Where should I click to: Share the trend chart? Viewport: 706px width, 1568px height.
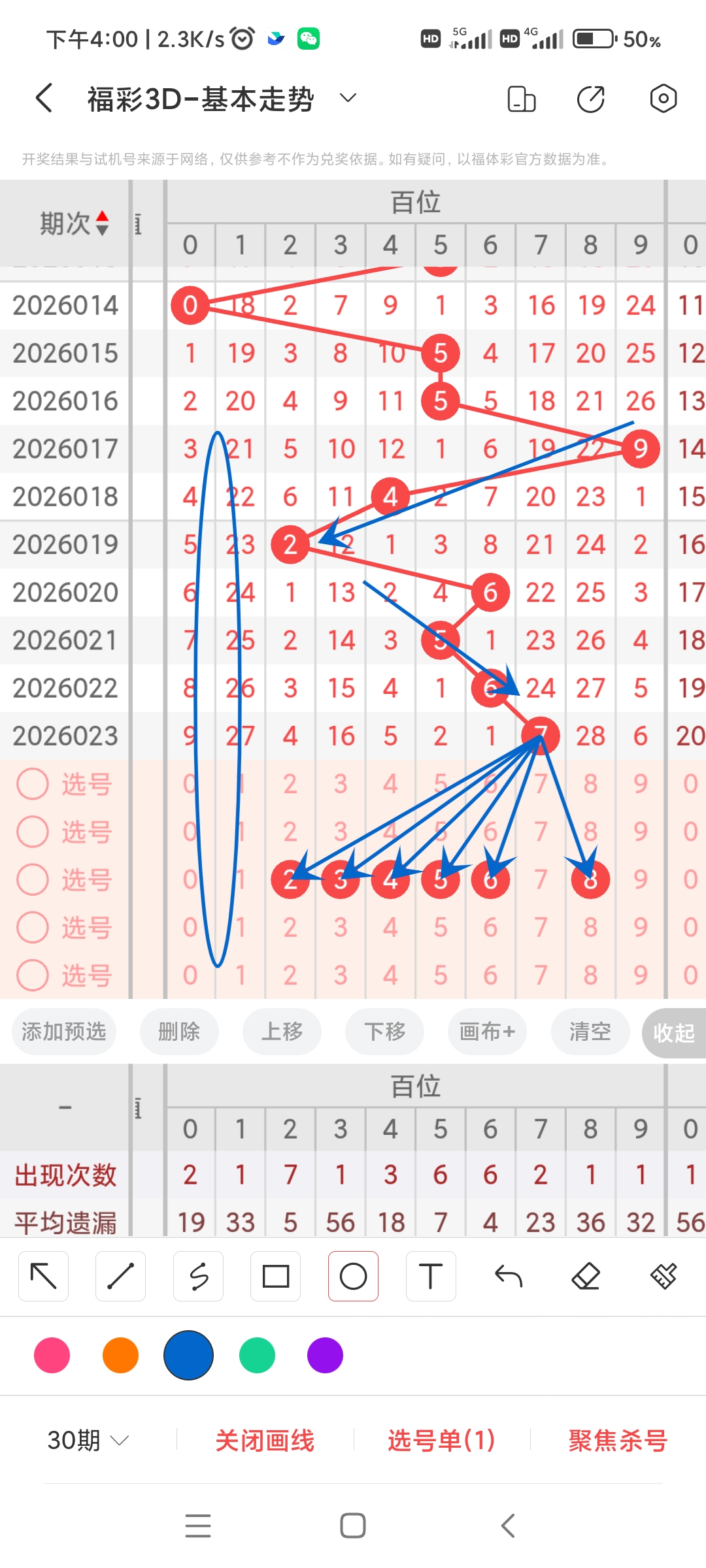click(590, 99)
